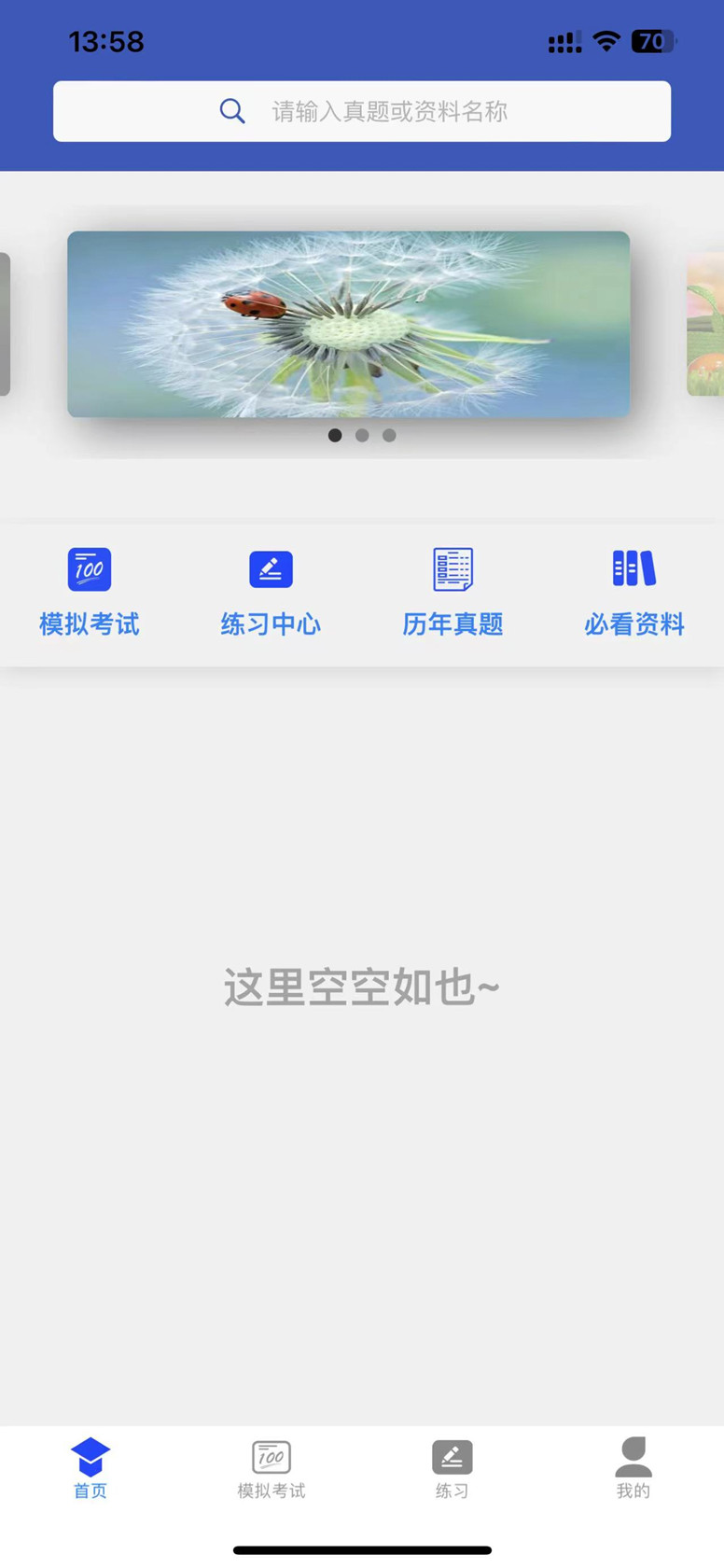The width and height of the screenshot is (724, 1568).
Task: Tap the magnifier icon in search bar
Action: pos(232,111)
